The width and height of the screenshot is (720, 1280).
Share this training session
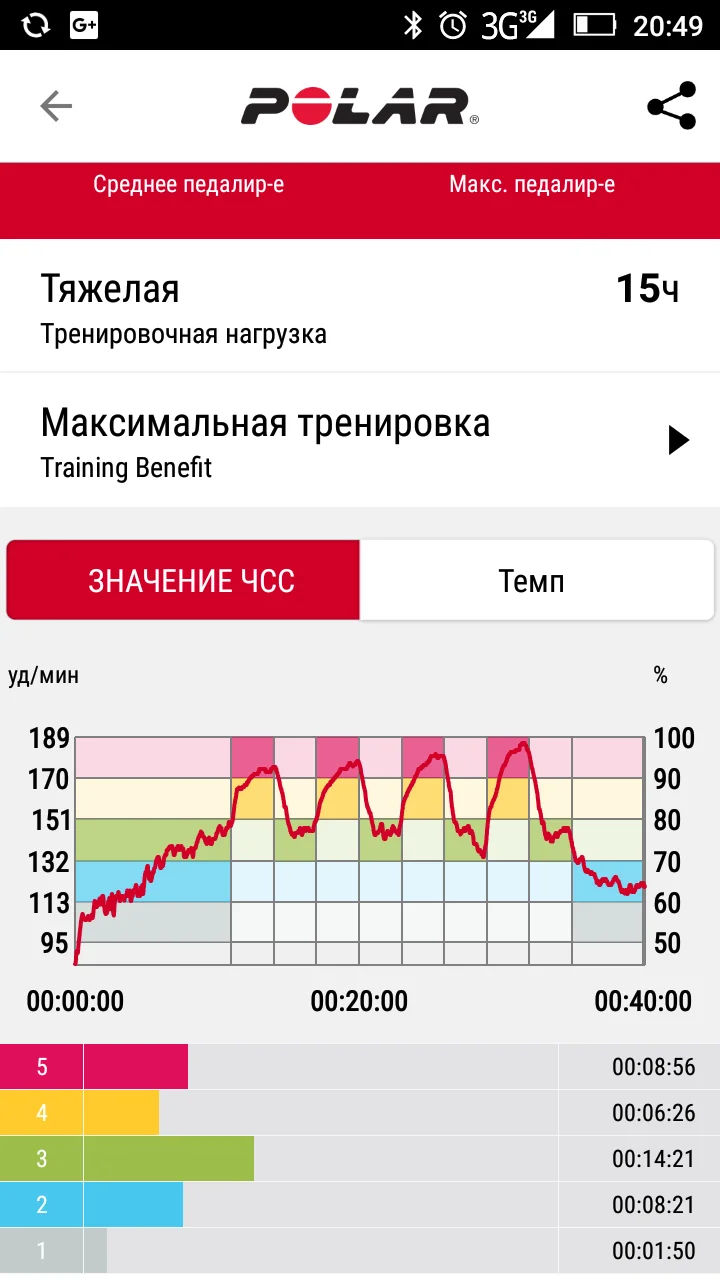pos(672,106)
